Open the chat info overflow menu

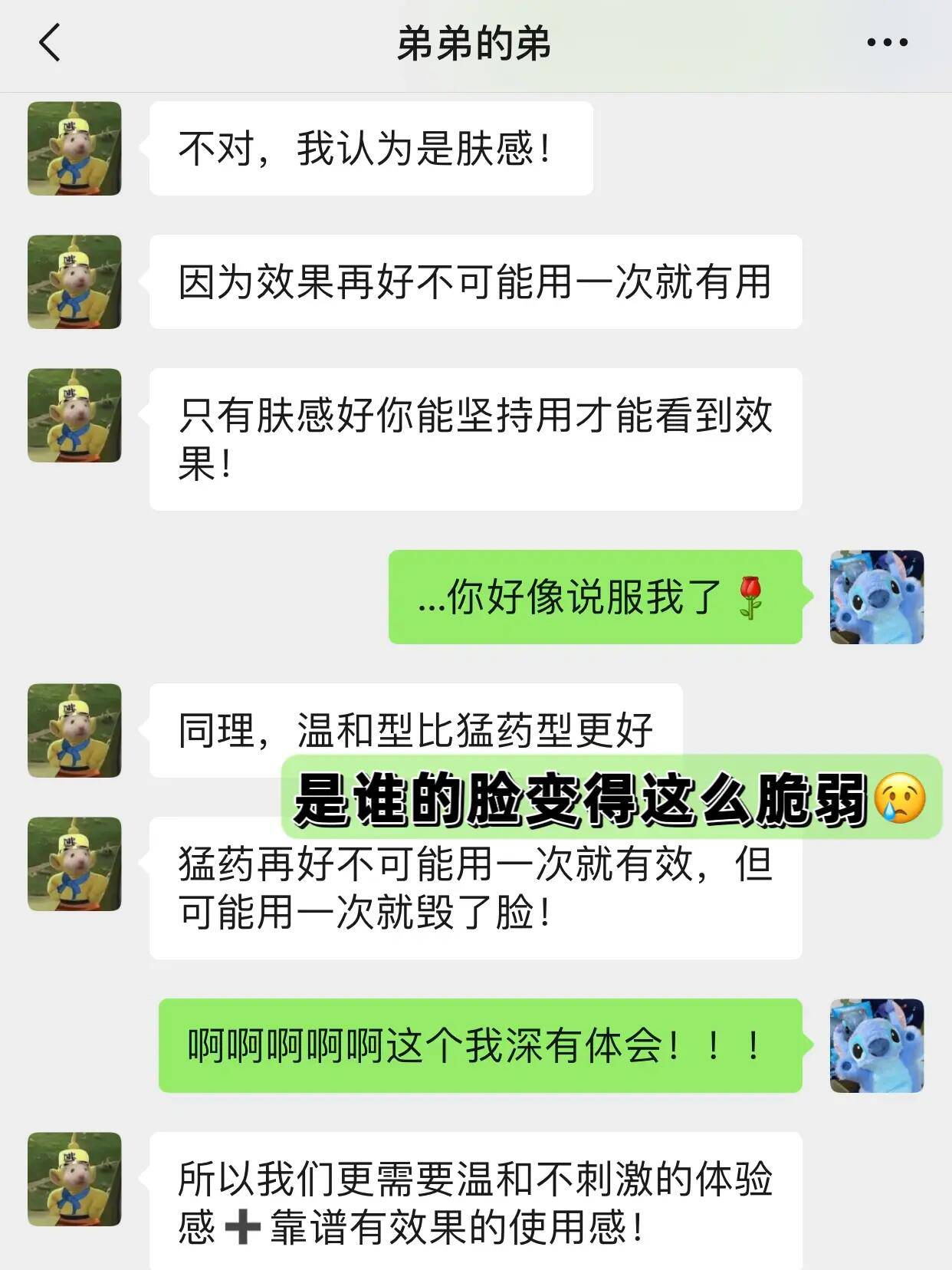pyautogui.click(x=887, y=43)
